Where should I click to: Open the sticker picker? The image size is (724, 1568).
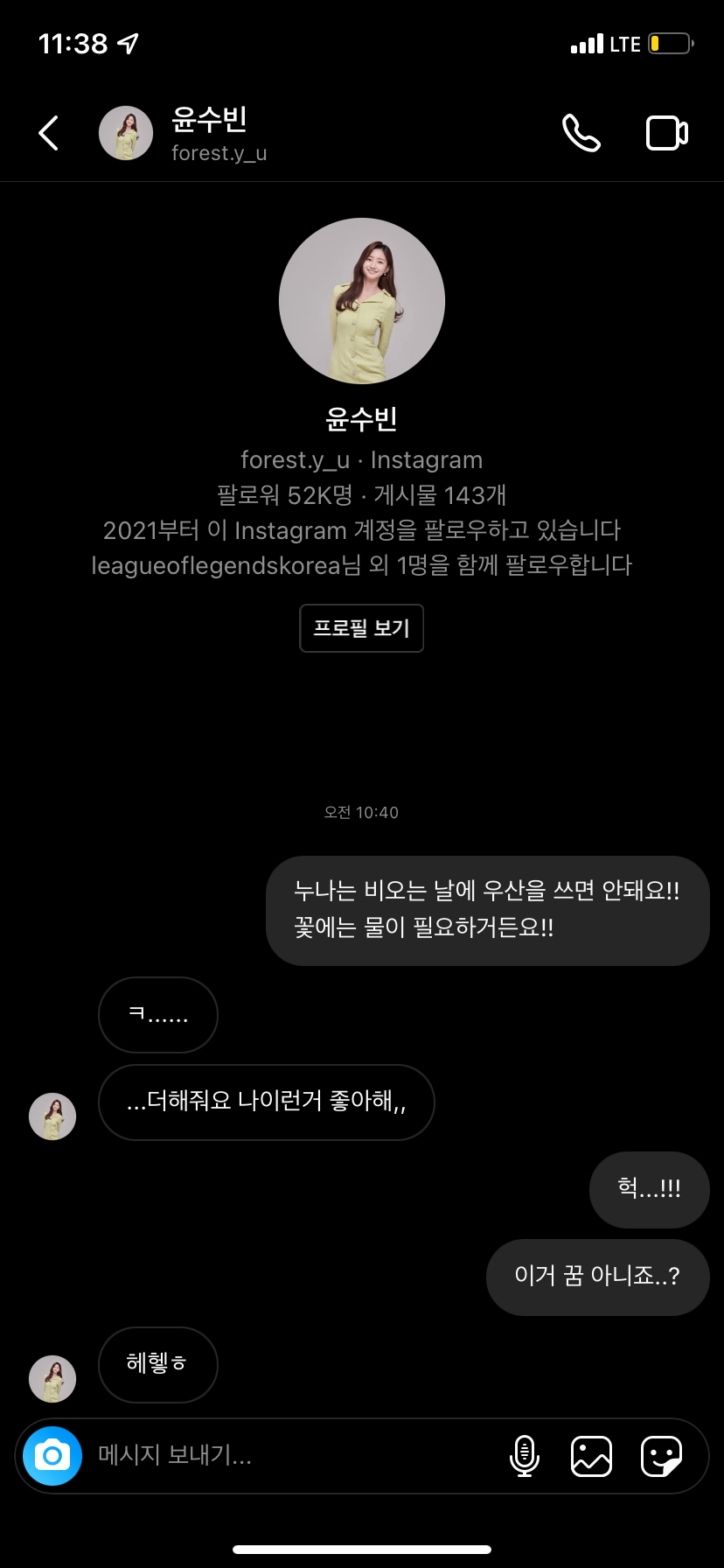click(661, 1456)
